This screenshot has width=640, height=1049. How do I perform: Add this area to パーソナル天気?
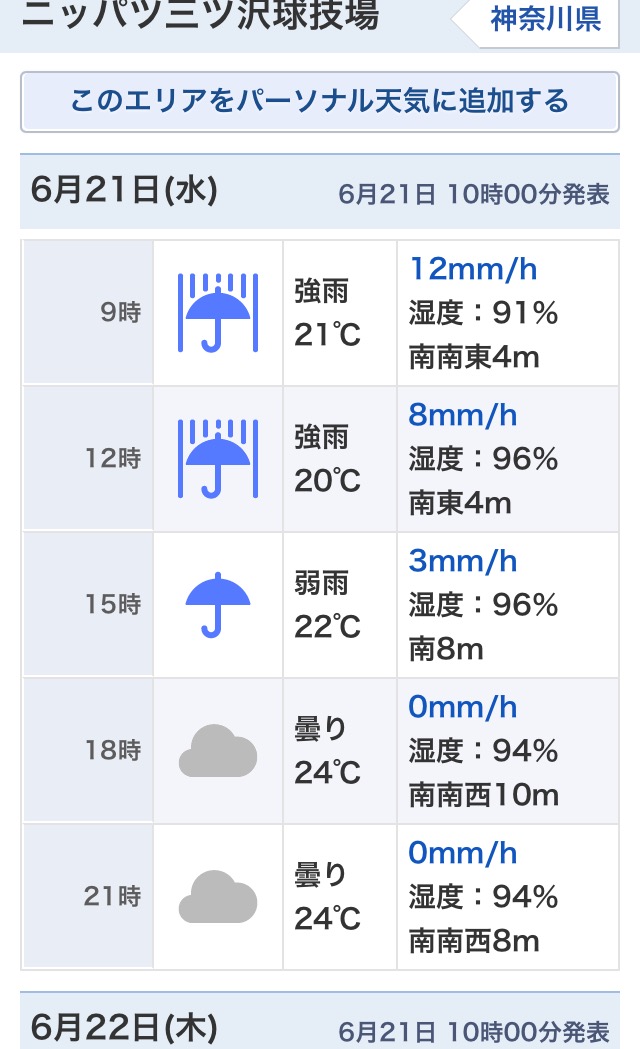[319, 101]
